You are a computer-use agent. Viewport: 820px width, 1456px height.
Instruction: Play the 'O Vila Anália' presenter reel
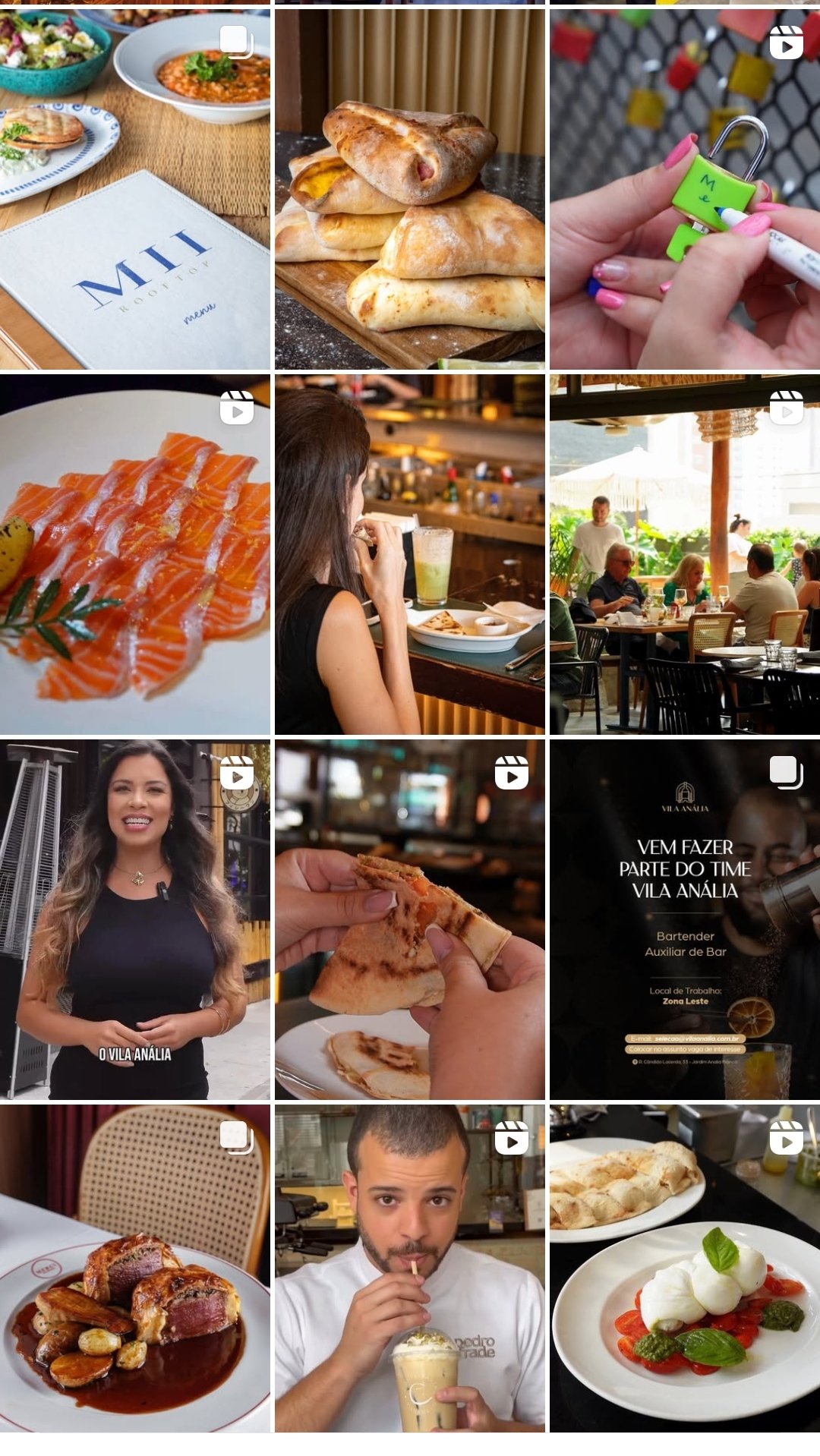pos(135,920)
